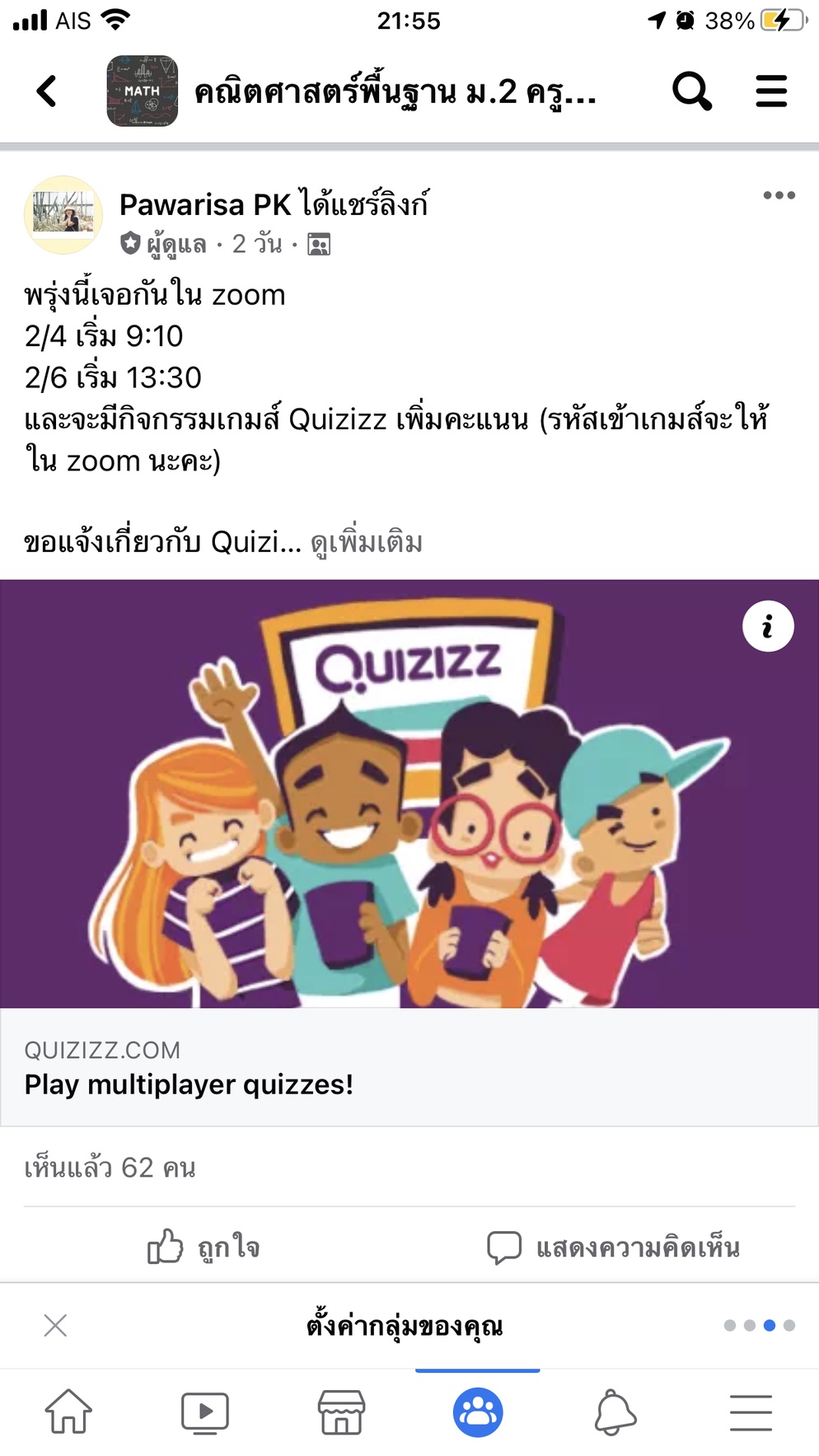Dismiss the ตั้งค่ากลุ่มของคุณ banner
Image resolution: width=819 pixels, height=1456 pixels.
55,1325
